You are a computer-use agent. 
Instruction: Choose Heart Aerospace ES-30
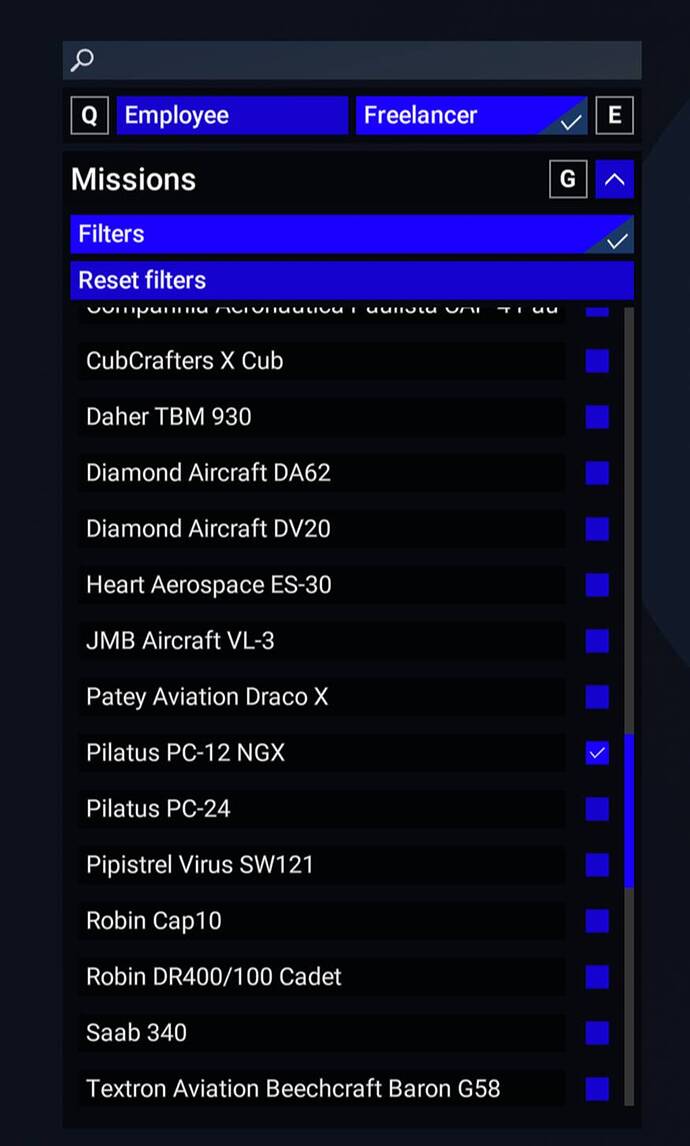(x=597, y=585)
